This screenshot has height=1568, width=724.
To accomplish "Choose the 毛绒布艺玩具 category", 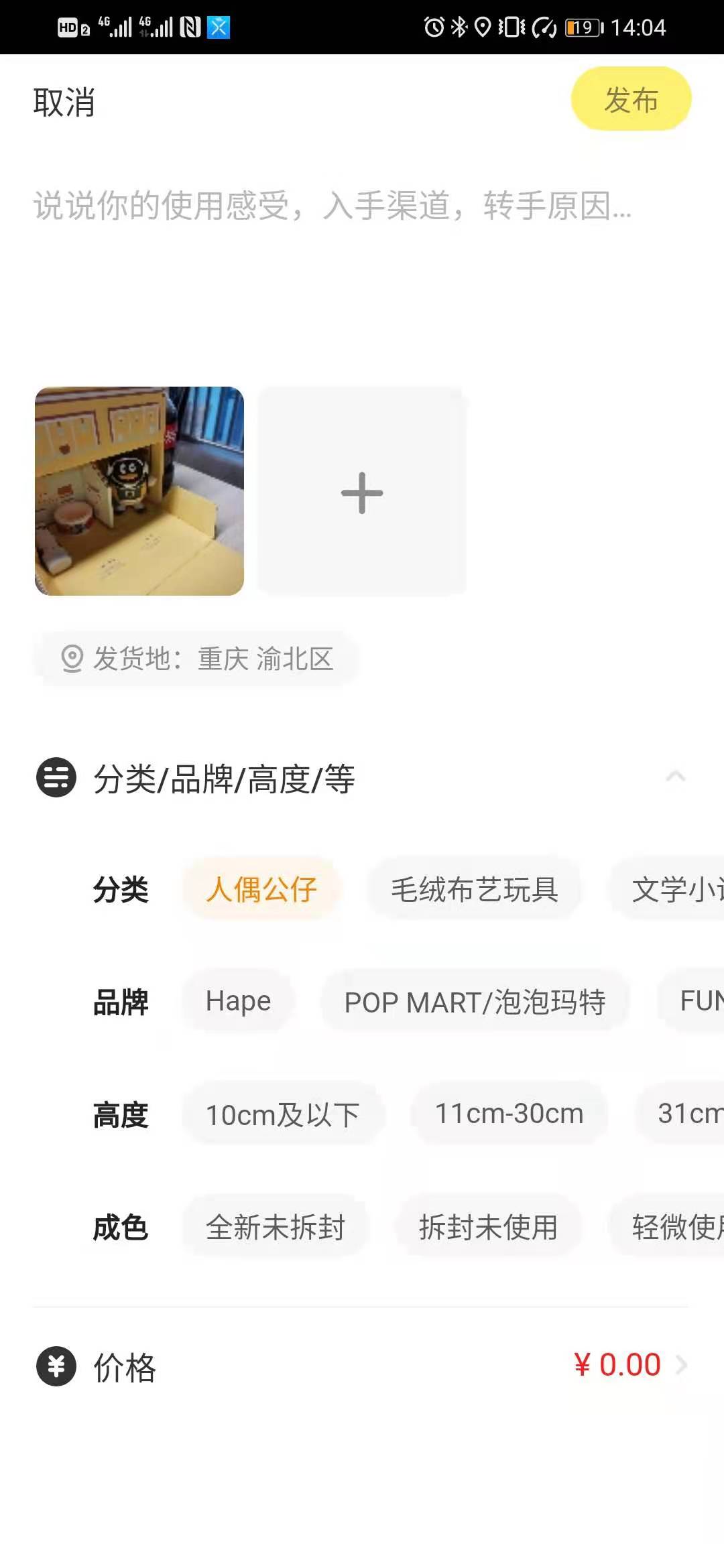I will tap(475, 890).
